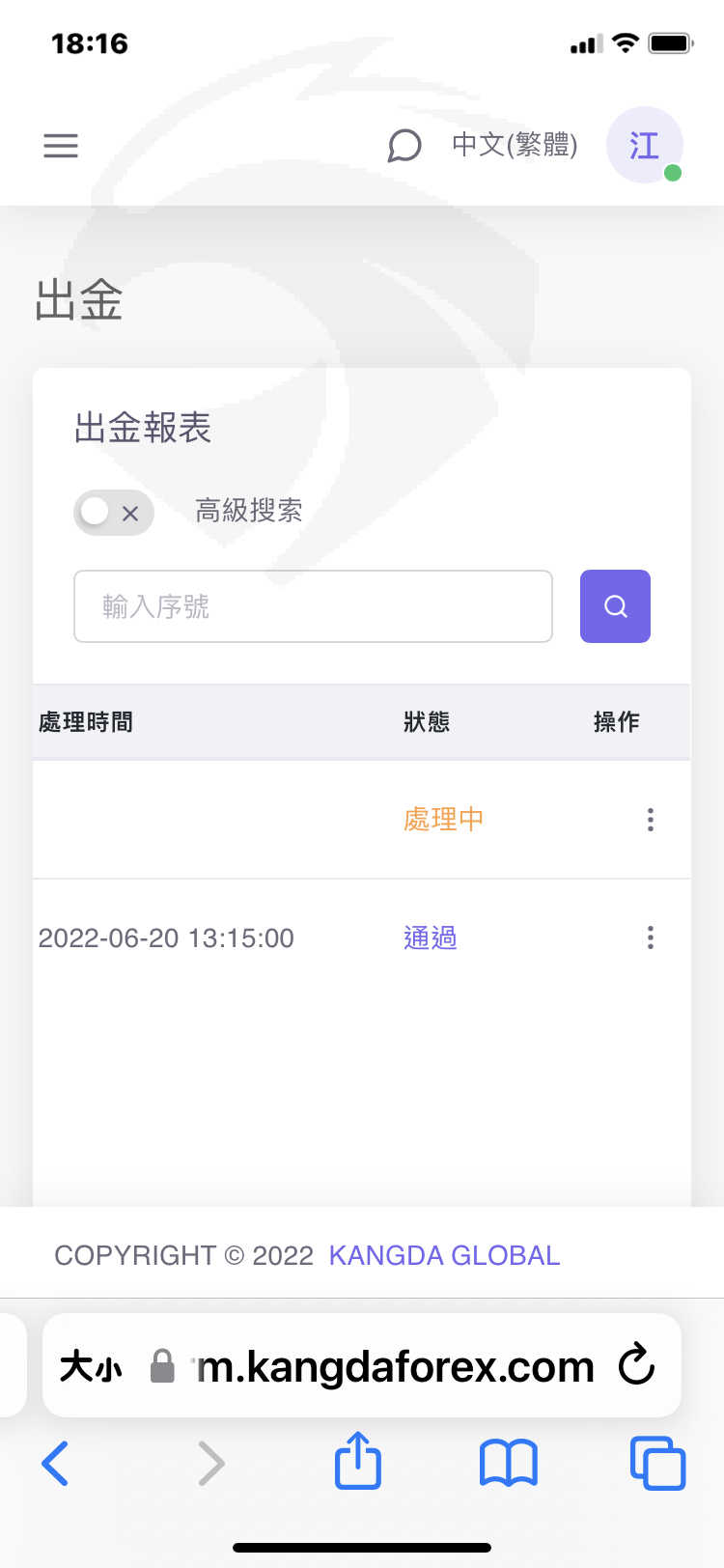The height and width of the screenshot is (1568, 724).
Task: Open actions menu for 通過 row
Action: click(651, 938)
